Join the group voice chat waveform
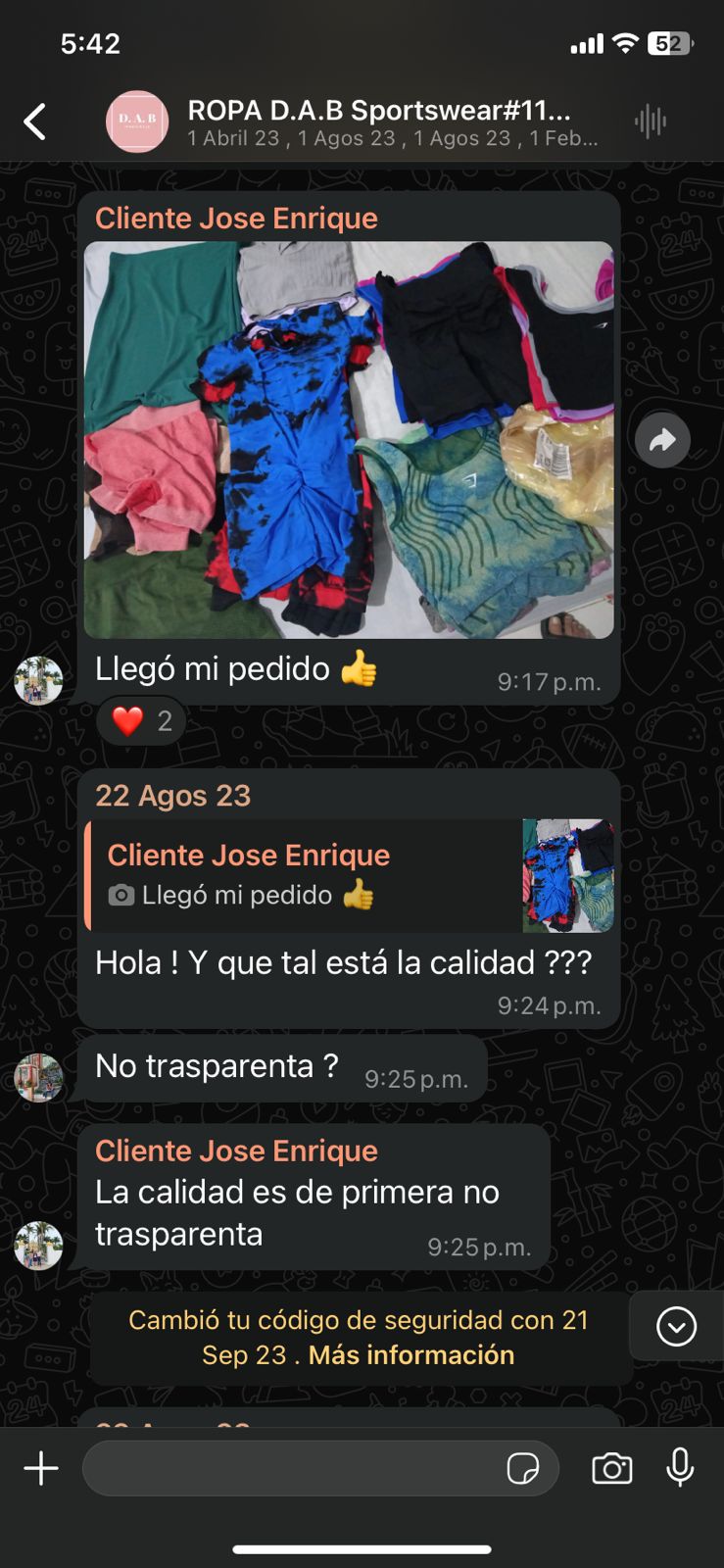The height and width of the screenshot is (1568, 724). 651,122
